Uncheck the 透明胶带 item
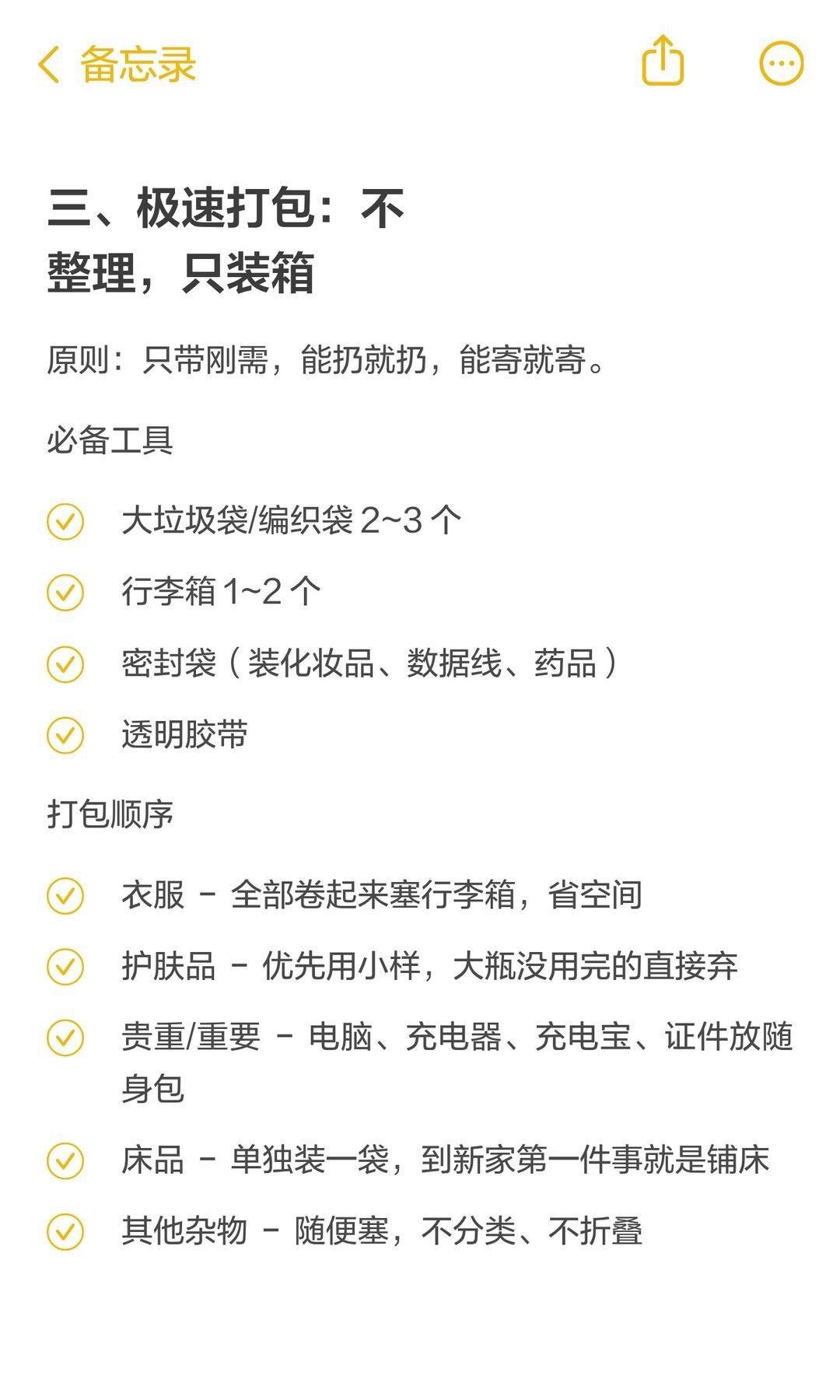Image resolution: width=840 pixels, height=1400 pixels. coord(67,731)
